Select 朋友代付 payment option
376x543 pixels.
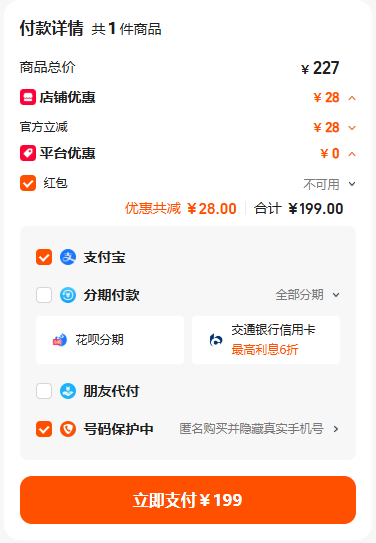pos(44,391)
